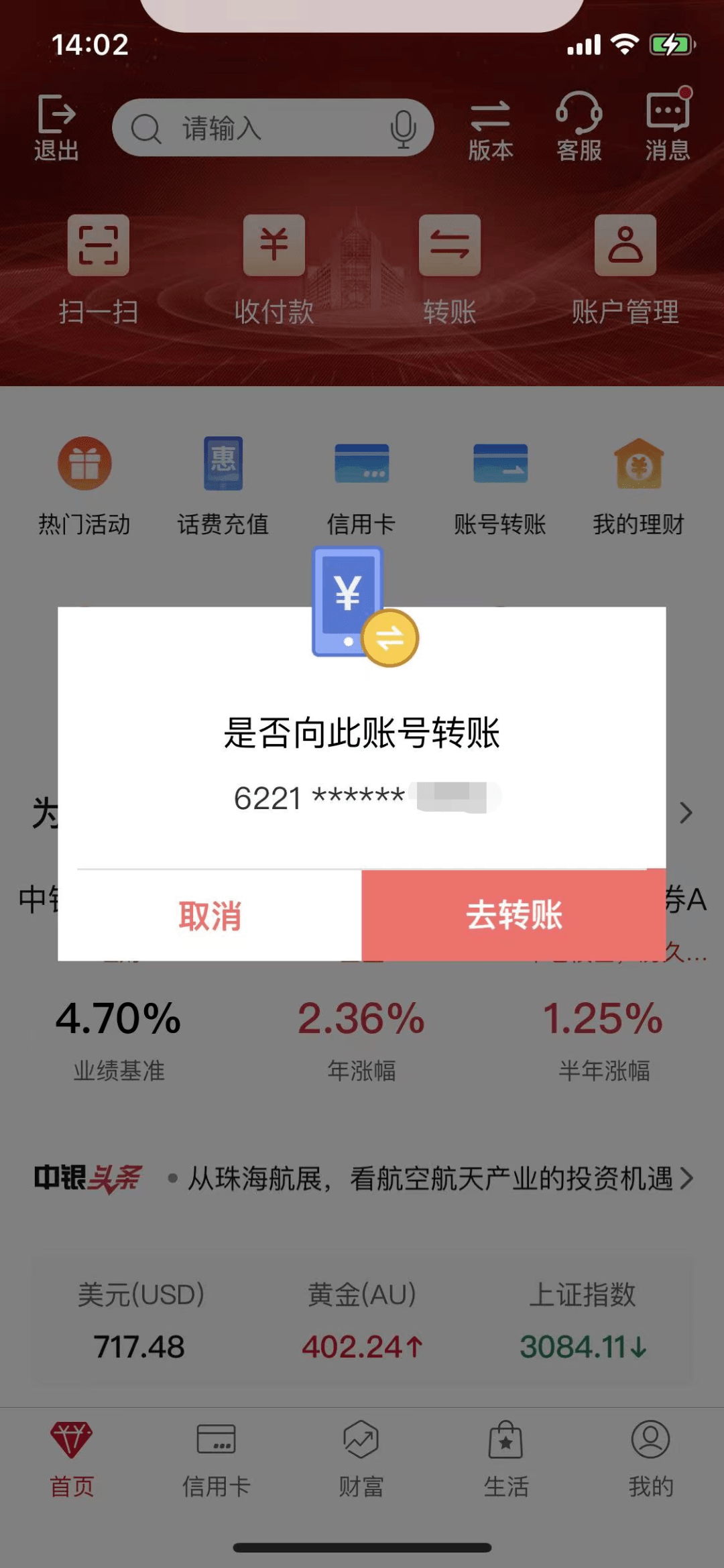Open 扫一扫 scanner

click(99, 269)
